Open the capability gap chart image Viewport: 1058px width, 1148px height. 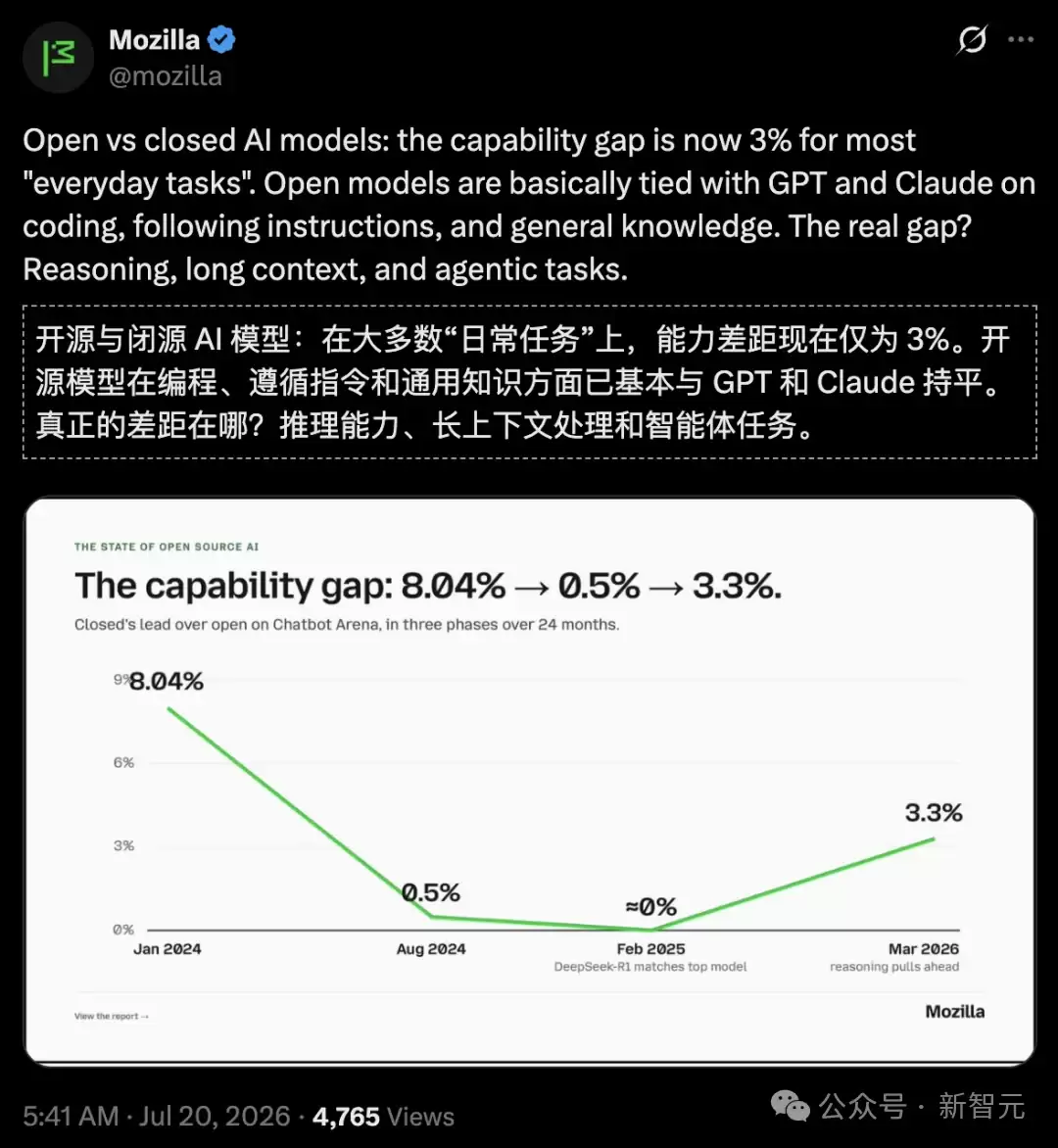pyautogui.click(x=530, y=781)
